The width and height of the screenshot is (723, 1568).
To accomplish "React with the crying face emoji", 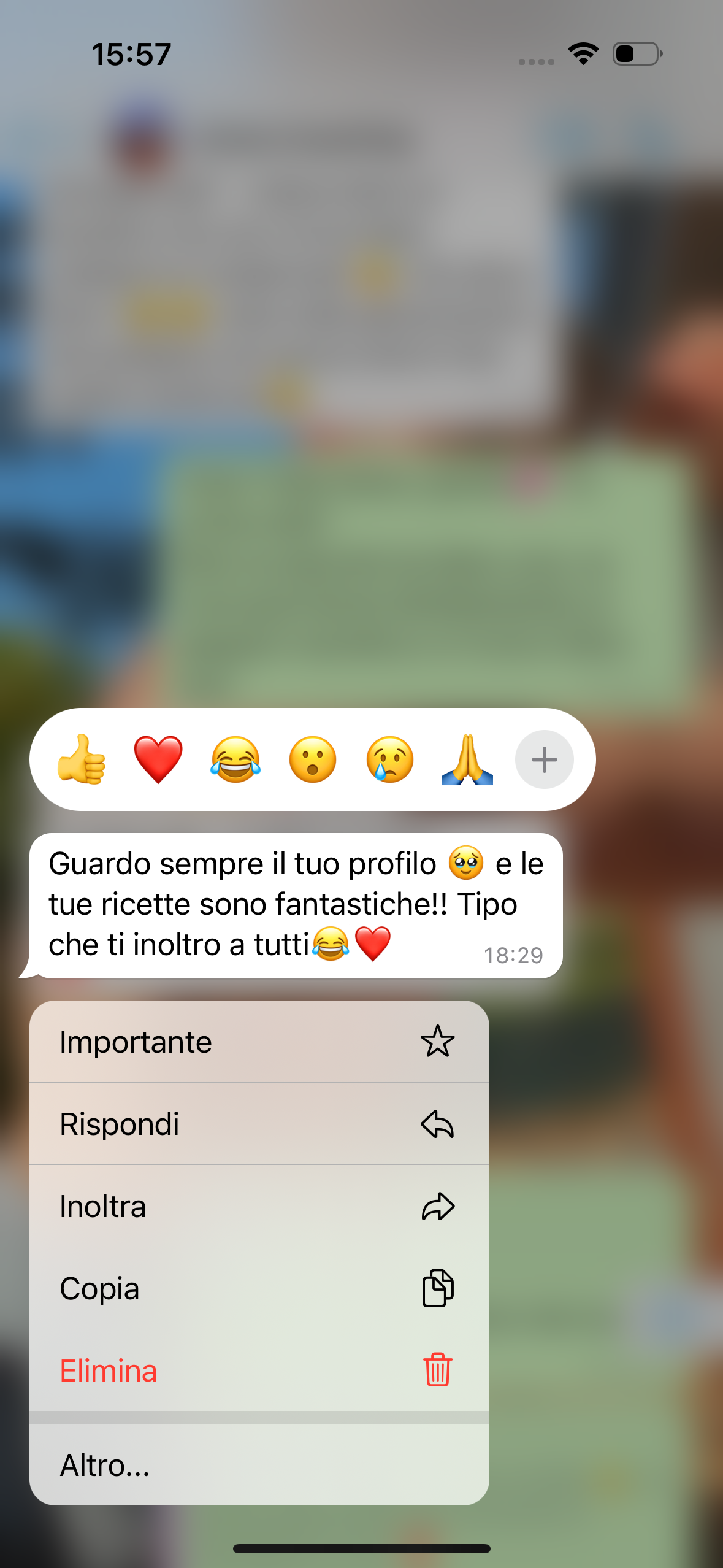I will 390,759.
